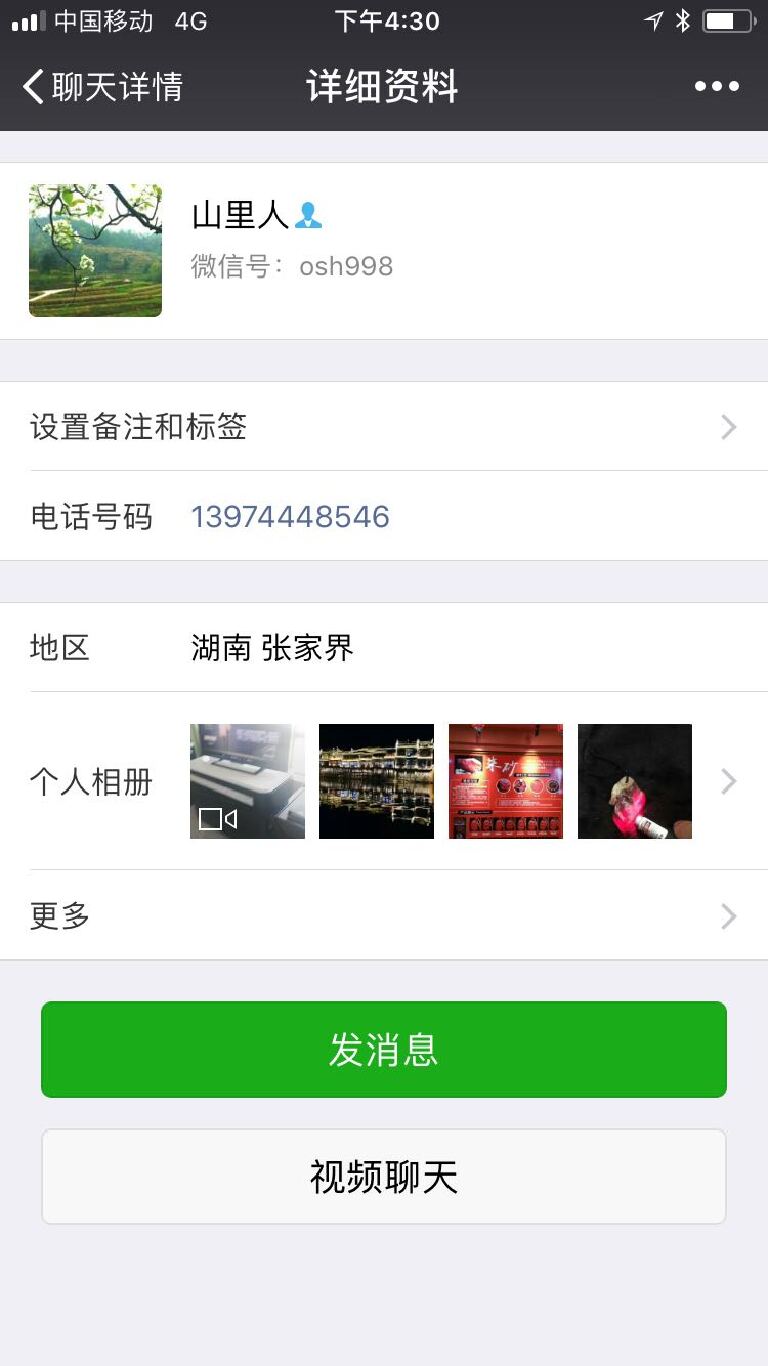Start a 视频聊天 video call
Screen dimensions: 768x1366
click(x=384, y=1177)
